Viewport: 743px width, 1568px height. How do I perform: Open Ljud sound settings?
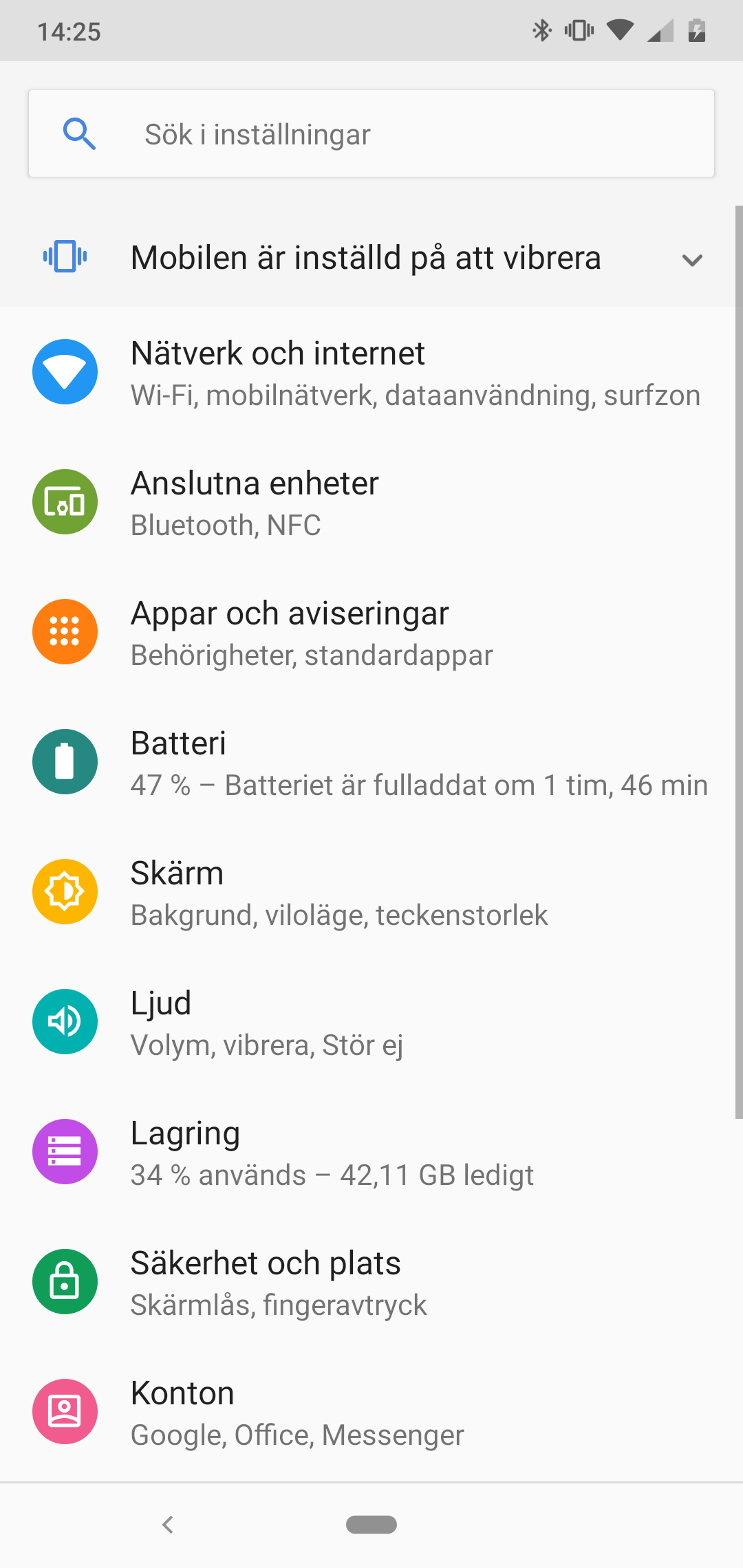pos(371,1023)
